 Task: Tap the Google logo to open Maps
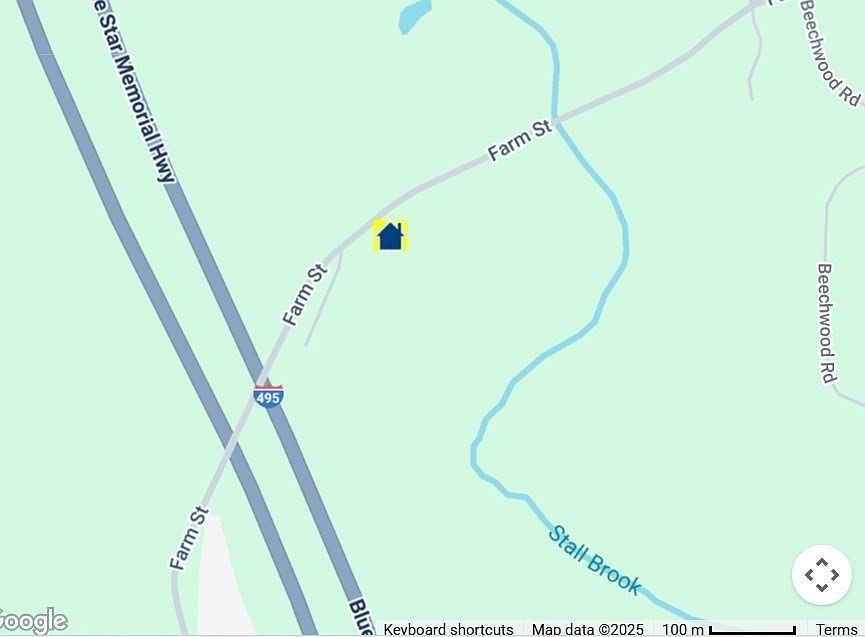pyautogui.click(x=32, y=621)
